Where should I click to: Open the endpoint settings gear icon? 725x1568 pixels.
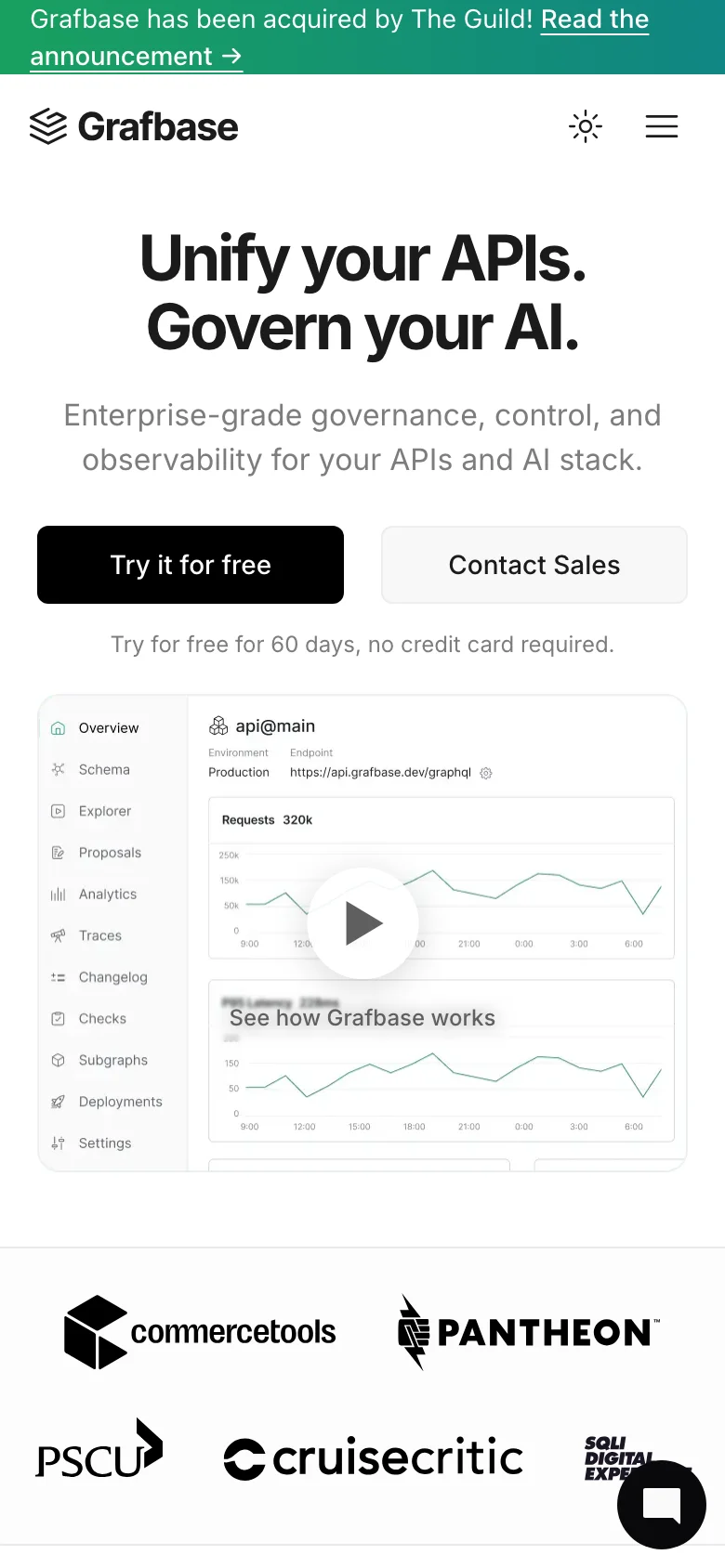click(x=485, y=773)
